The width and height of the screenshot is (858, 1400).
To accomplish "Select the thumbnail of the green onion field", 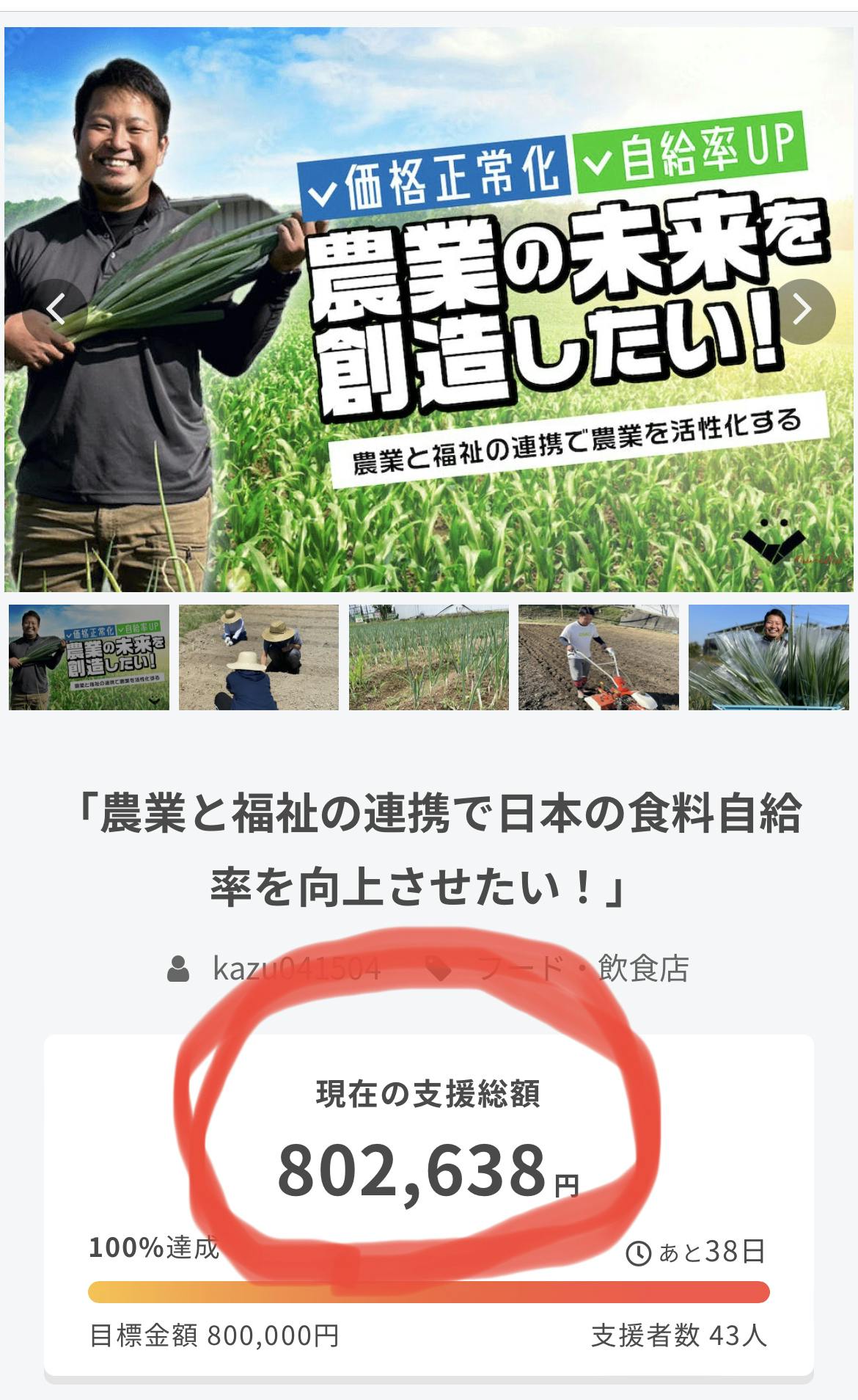I will 429,657.
